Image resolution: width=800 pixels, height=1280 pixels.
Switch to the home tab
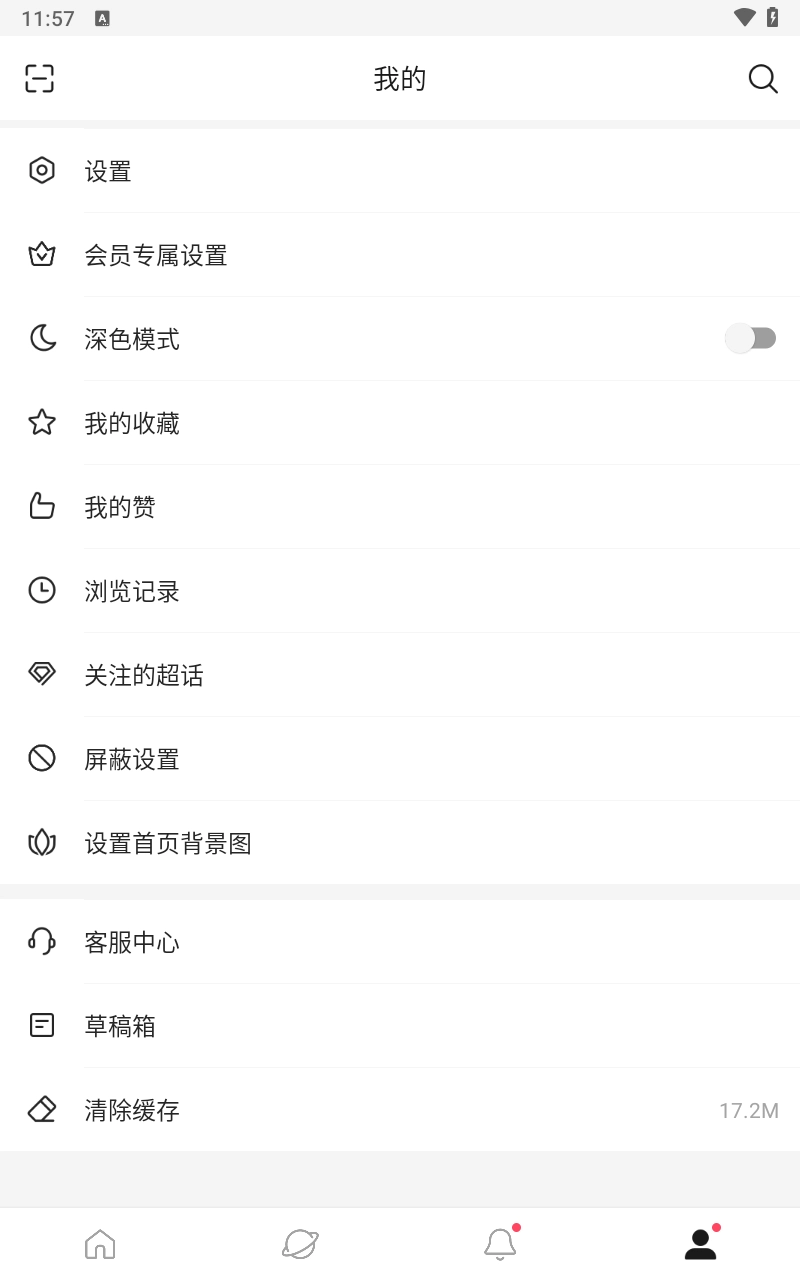click(100, 1244)
